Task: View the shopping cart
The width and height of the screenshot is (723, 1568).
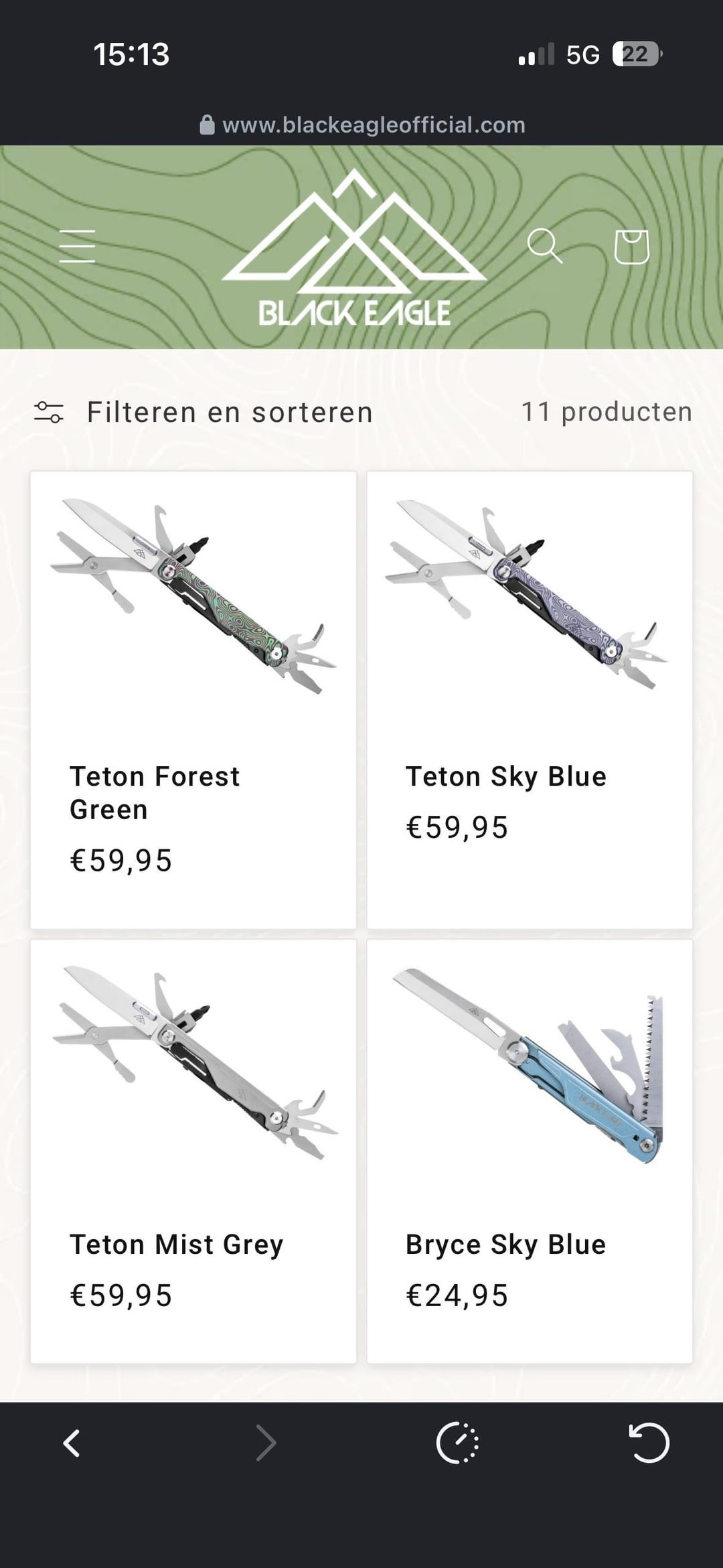Action: tap(631, 246)
